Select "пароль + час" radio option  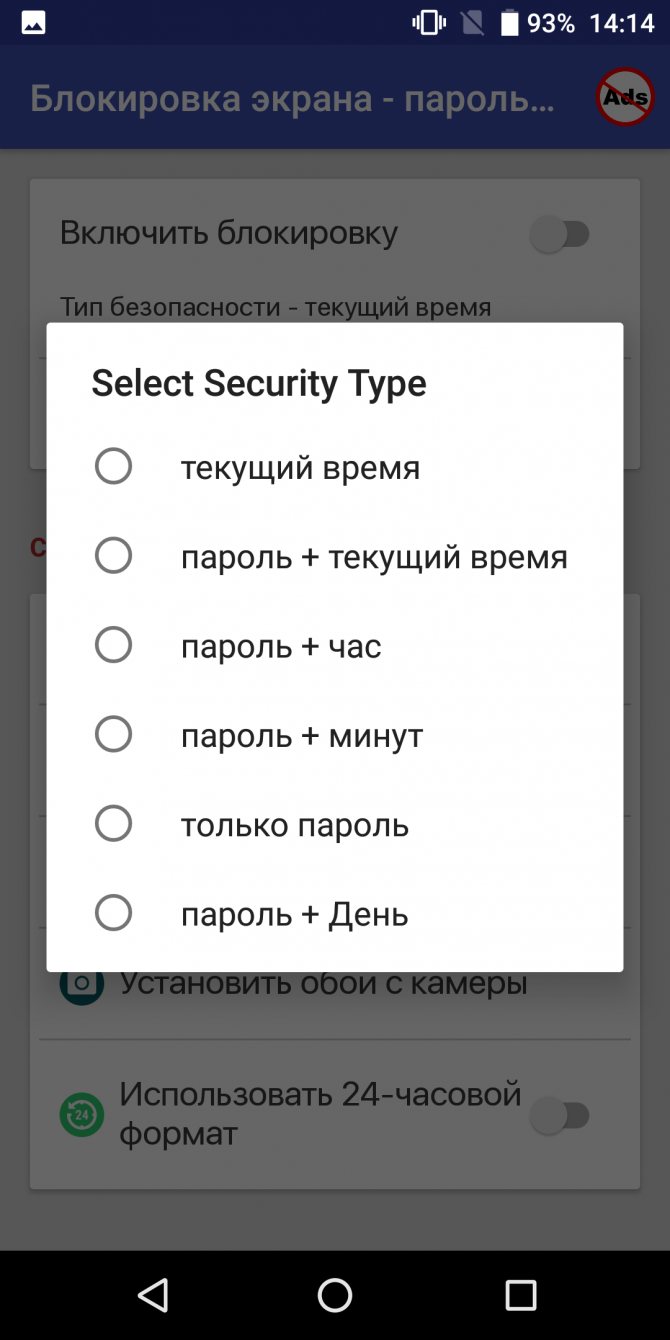pyautogui.click(x=334, y=646)
